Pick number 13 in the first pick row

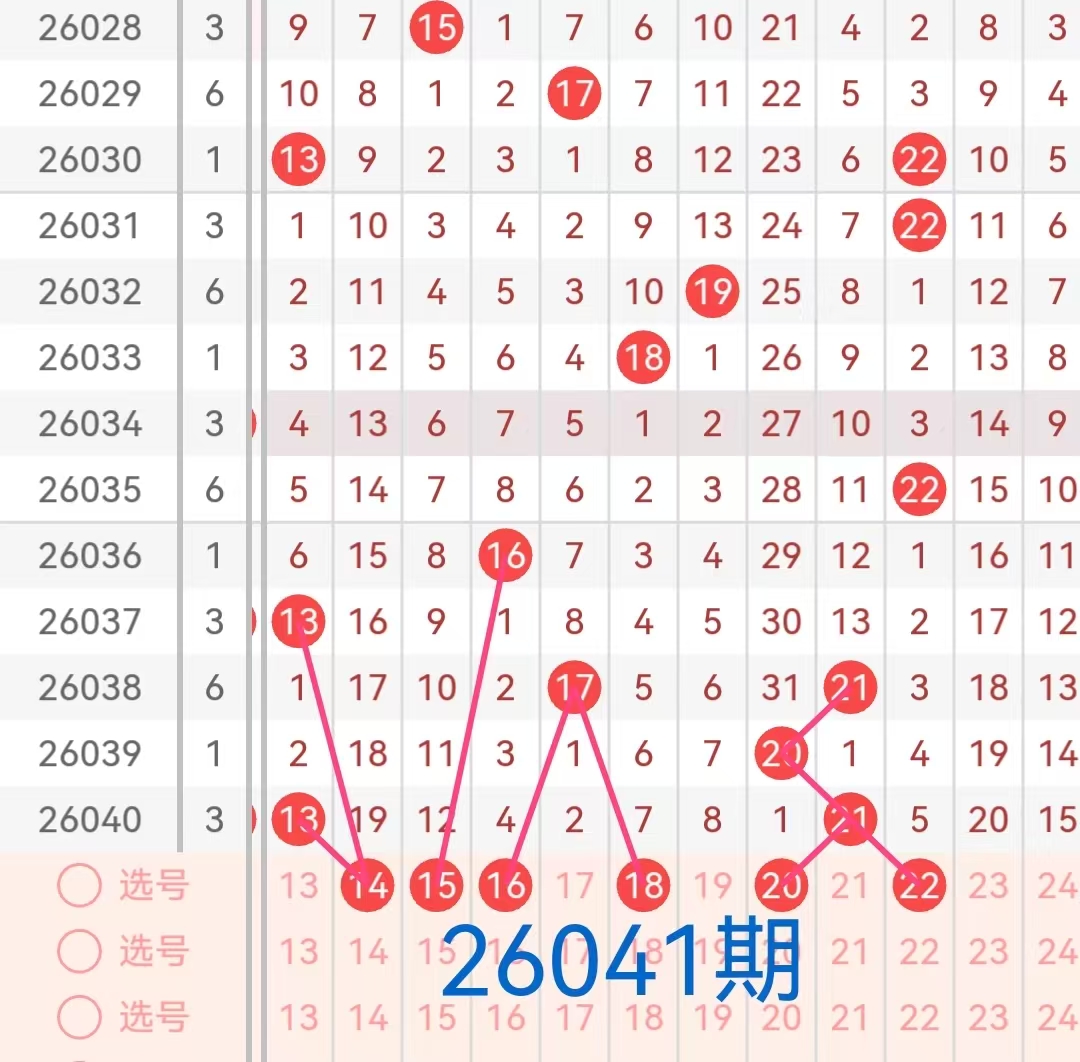point(298,885)
